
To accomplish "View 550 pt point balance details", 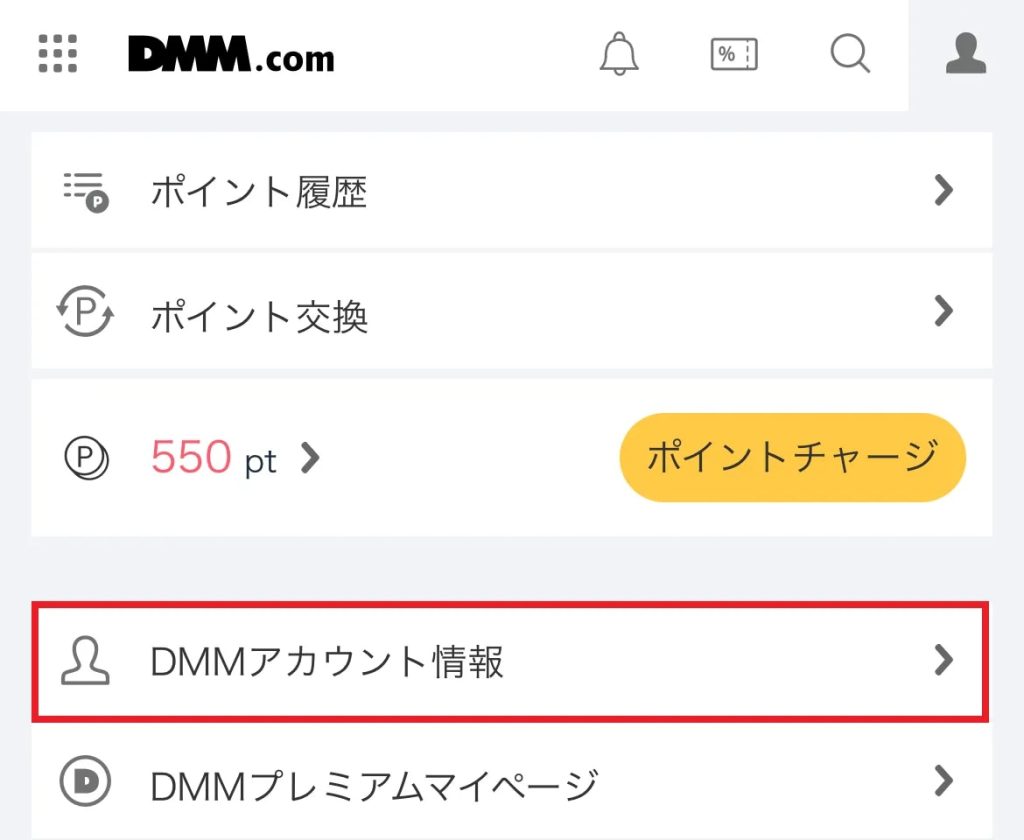I will pyautogui.click(x=235, y=458).
